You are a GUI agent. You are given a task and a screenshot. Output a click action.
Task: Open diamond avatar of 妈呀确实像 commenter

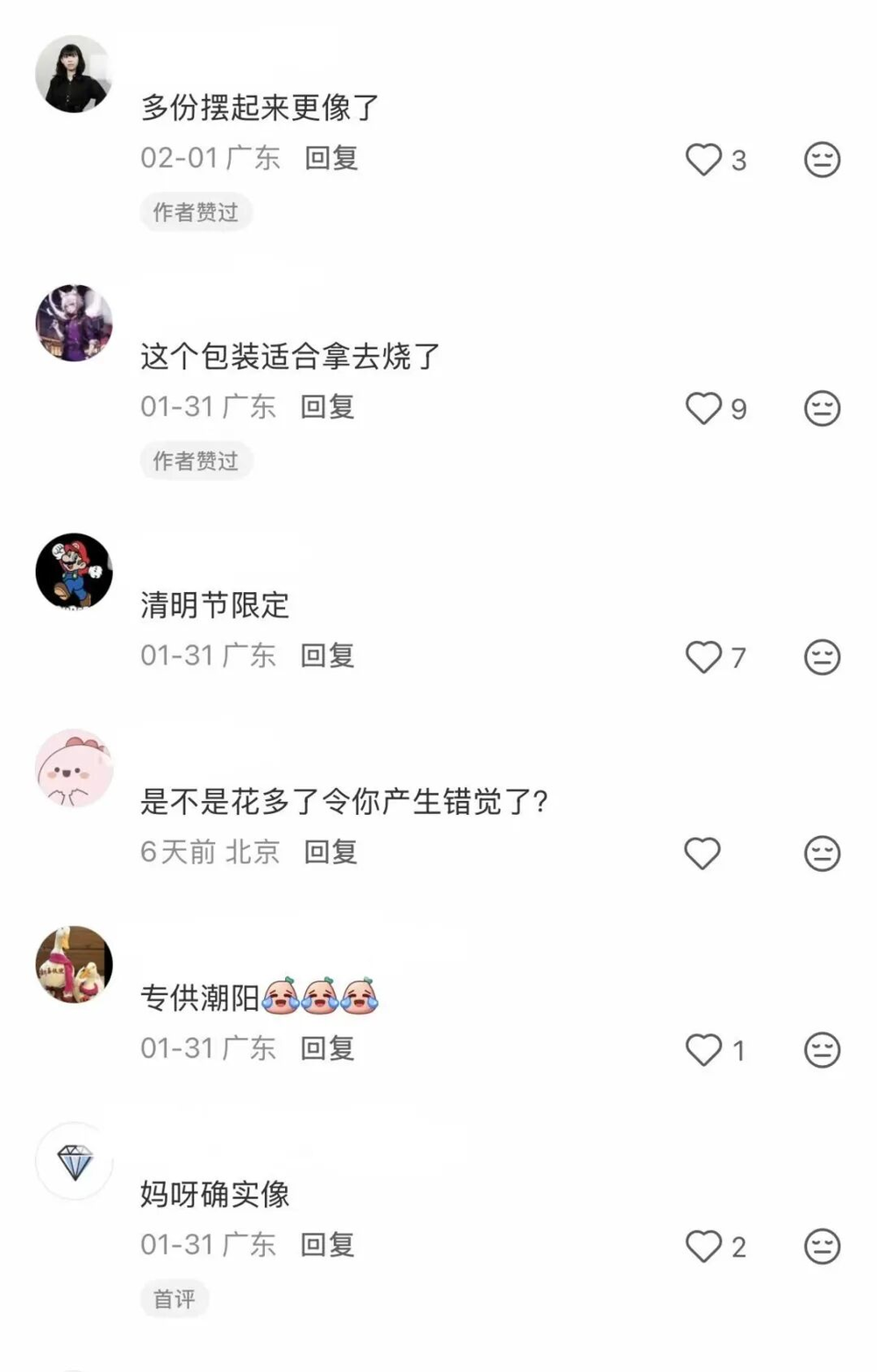[74, 1161]
